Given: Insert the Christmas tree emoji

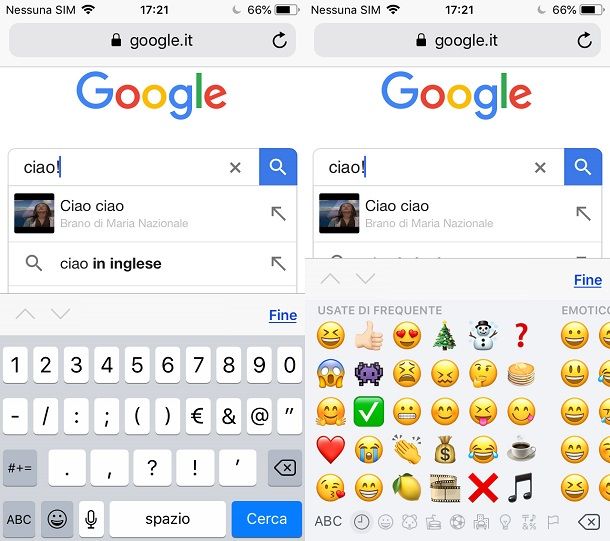Looking at the screenshot, I should pyautogui.click(x=445, y=336).
